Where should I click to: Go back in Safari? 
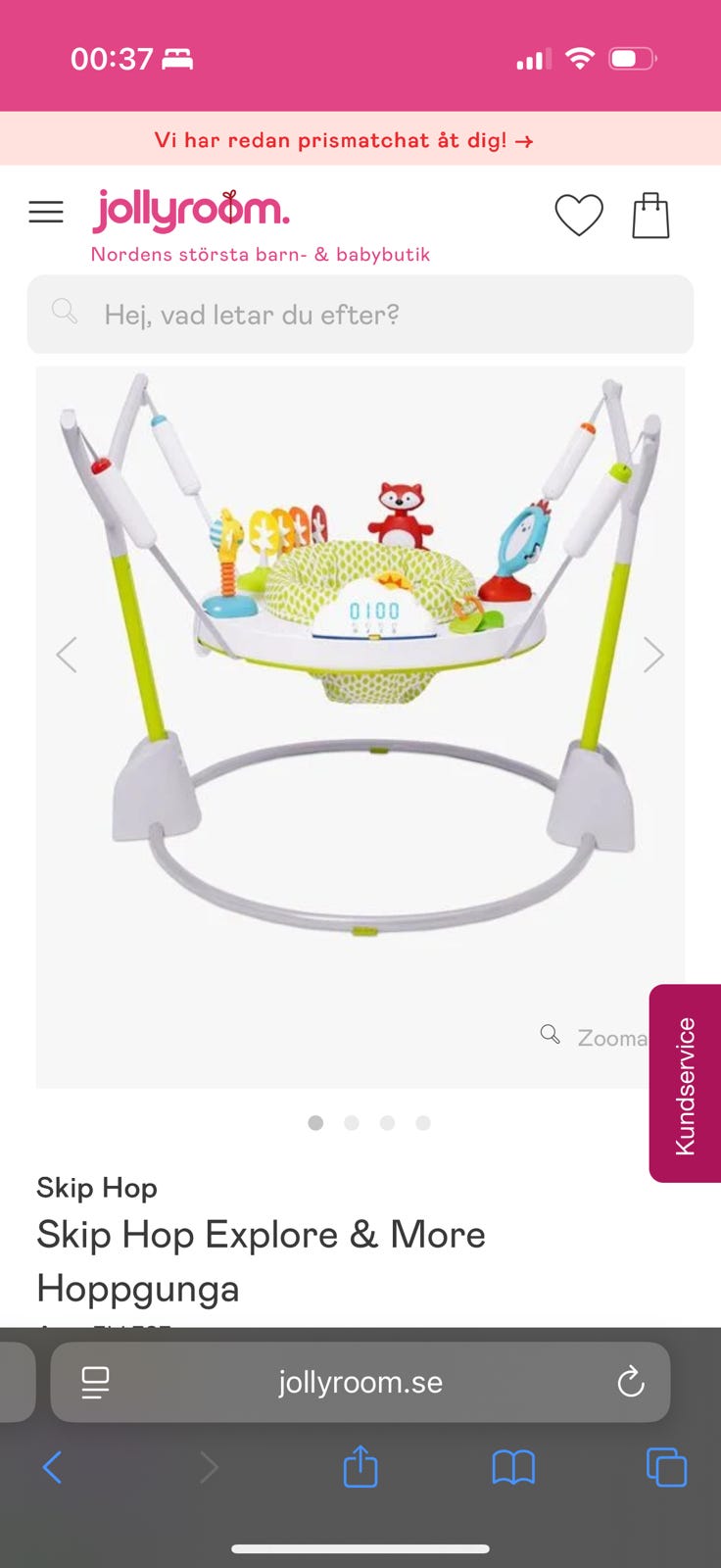[53, 1467]
